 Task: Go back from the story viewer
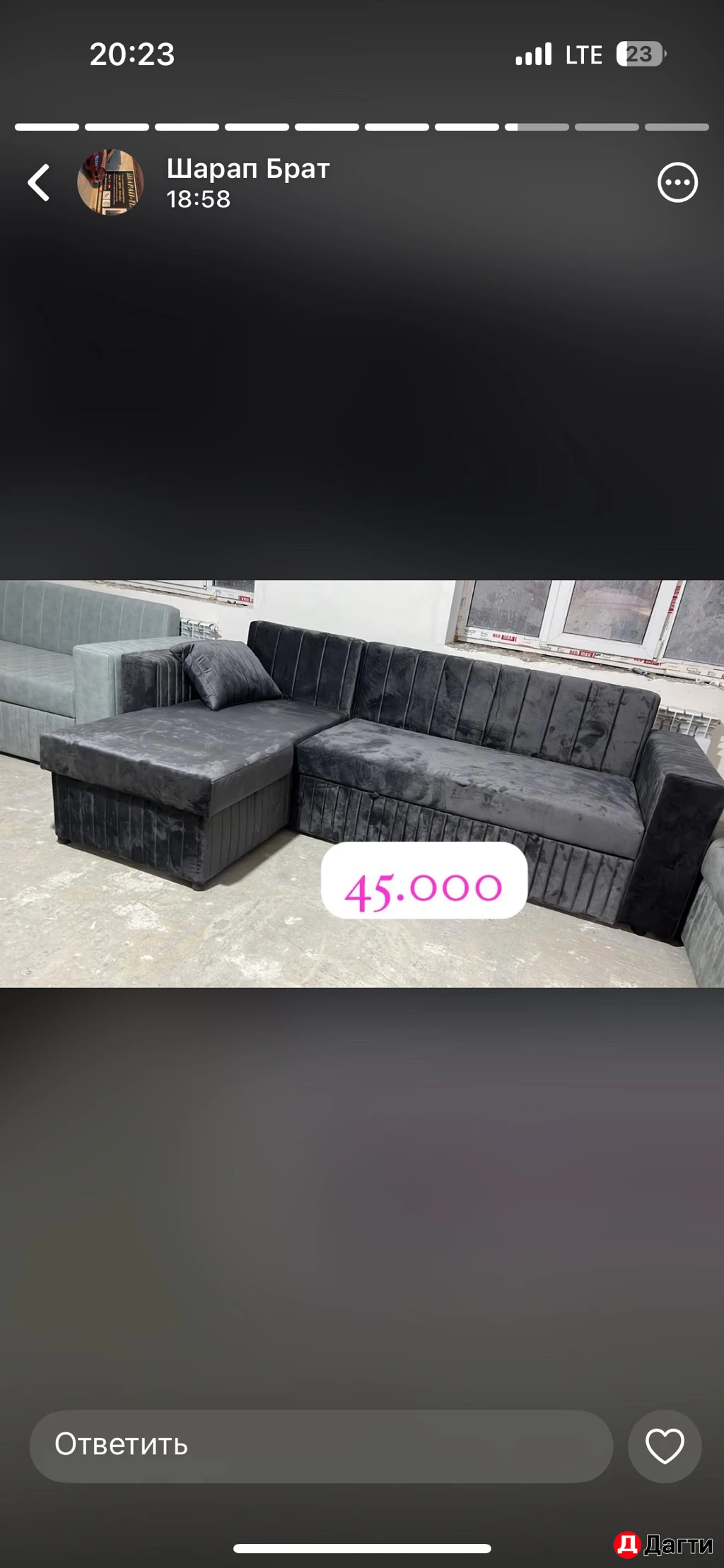[x=39, y=183]
